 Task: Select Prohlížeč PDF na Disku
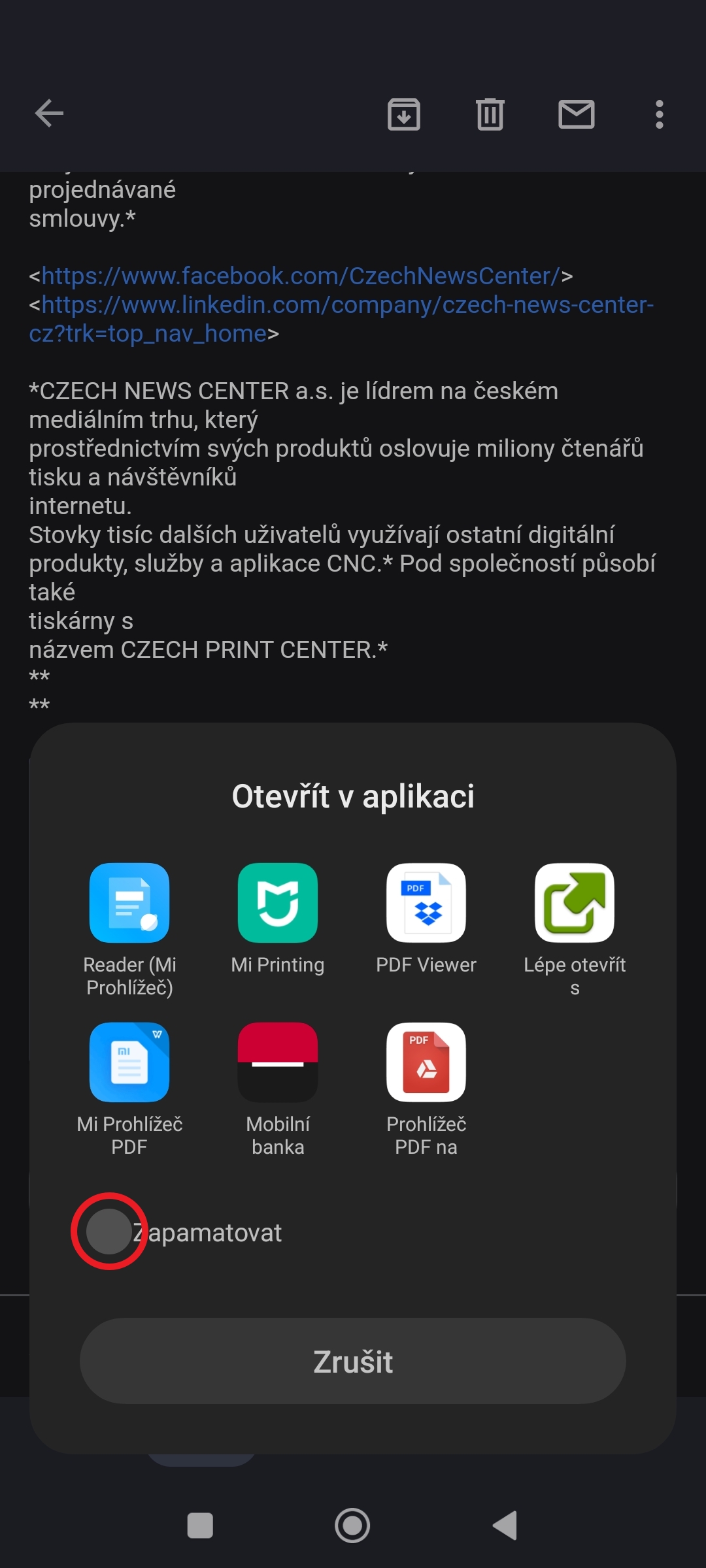point(426,1062)
